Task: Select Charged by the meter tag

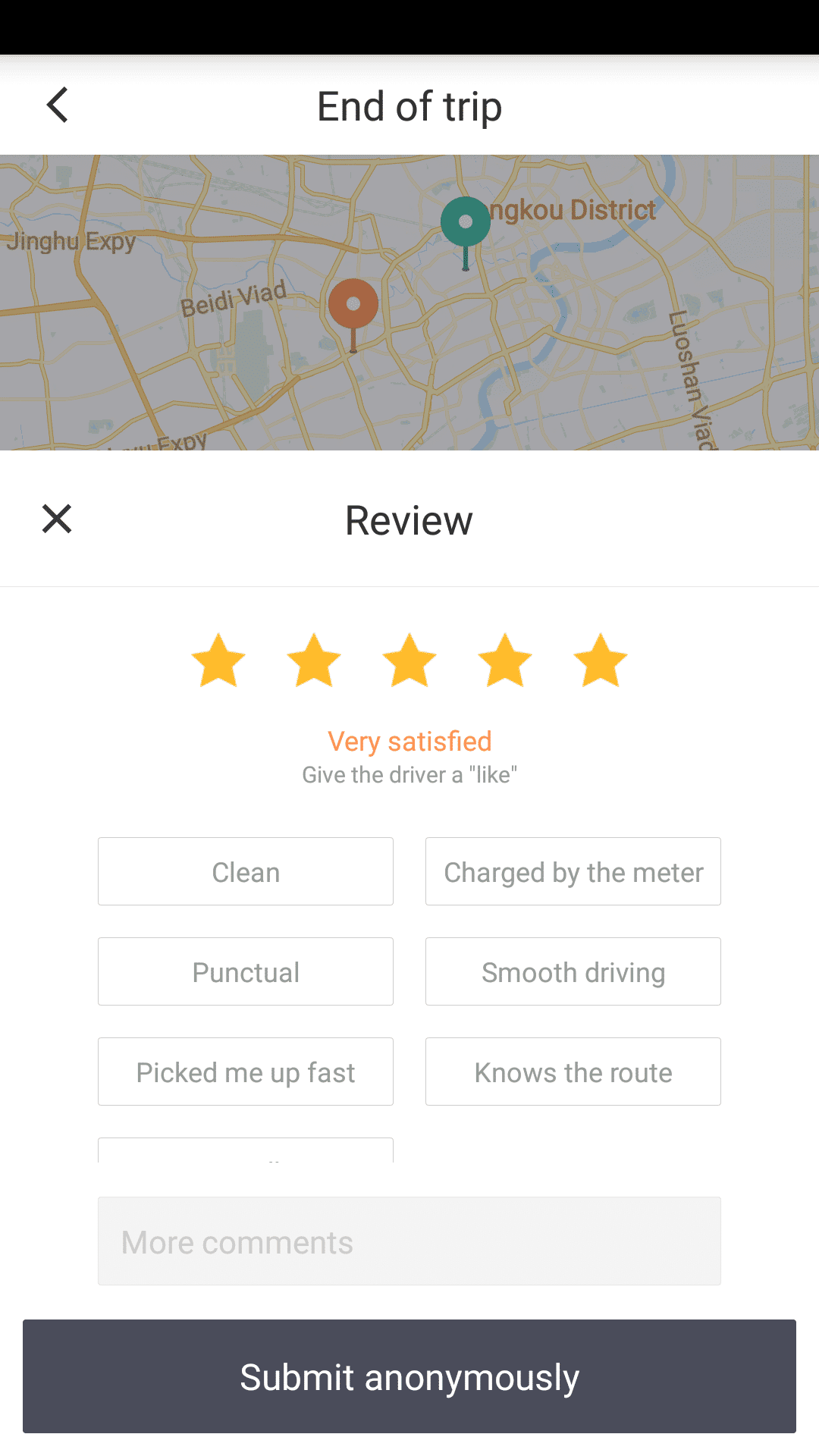Action: point(573,871)
